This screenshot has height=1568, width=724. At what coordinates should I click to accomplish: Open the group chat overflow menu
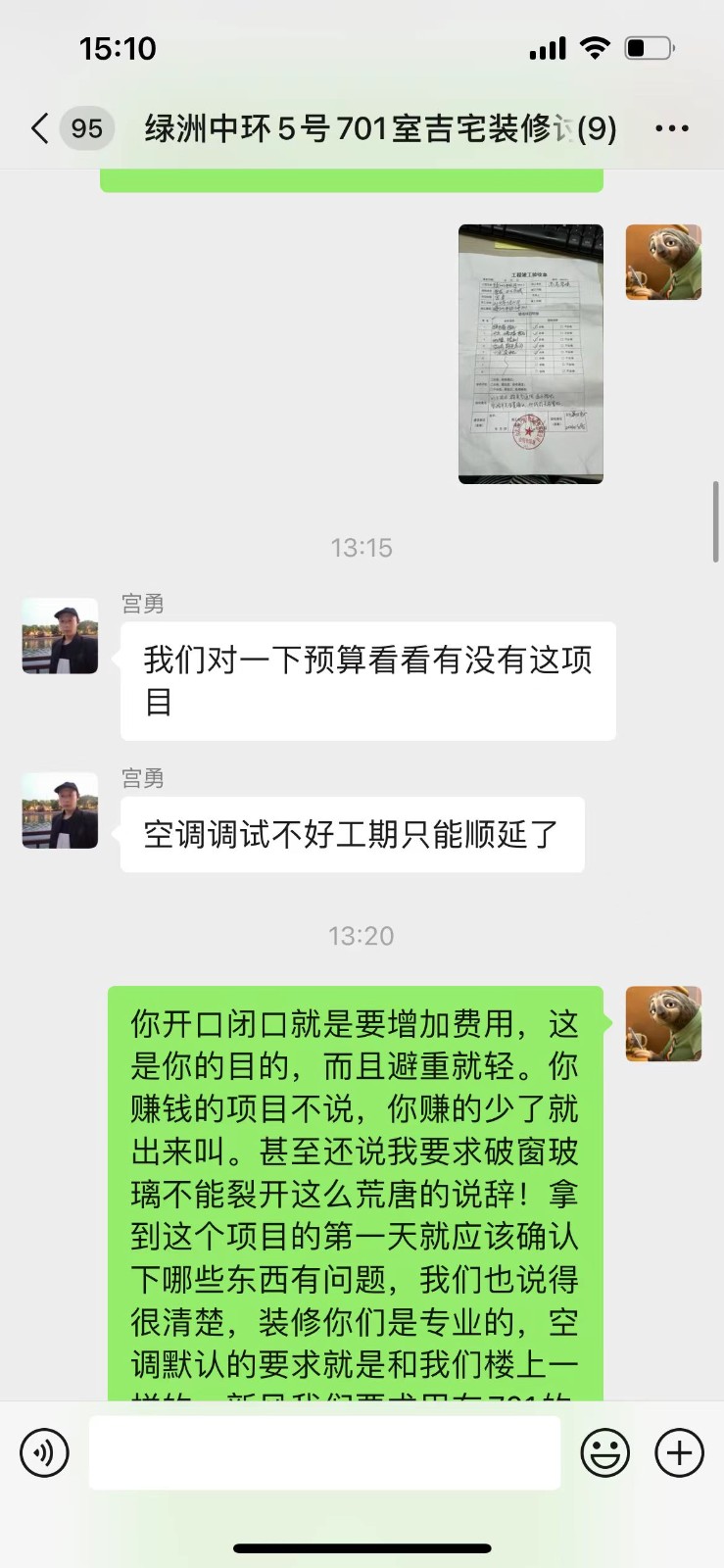click(x=671, y=128)
